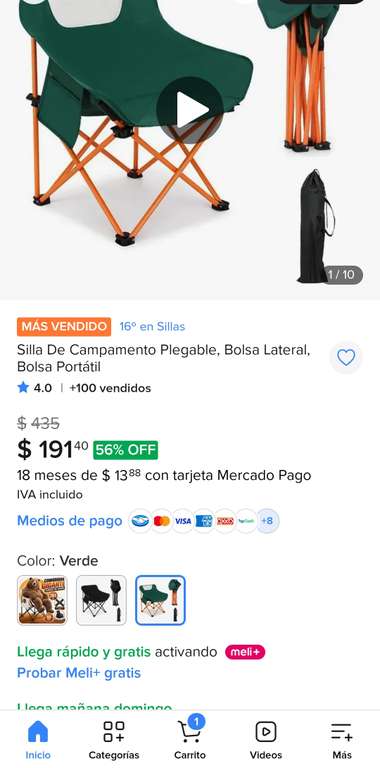Select the green chair color option
Viewport: 380px width, 768px height.
(x=161, y=600)
